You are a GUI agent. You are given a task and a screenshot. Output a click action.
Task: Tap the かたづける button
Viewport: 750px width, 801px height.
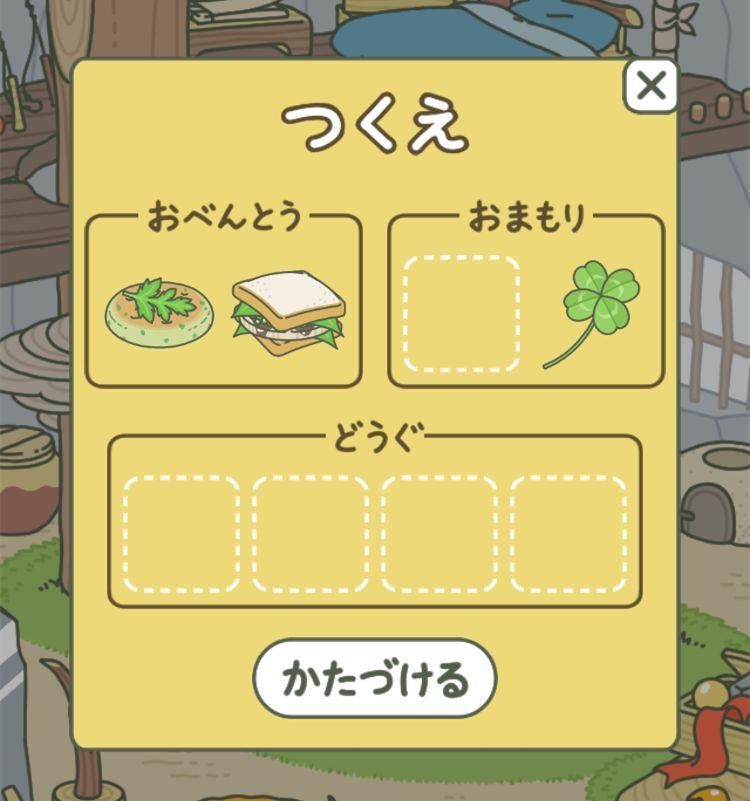click(375, 680)
